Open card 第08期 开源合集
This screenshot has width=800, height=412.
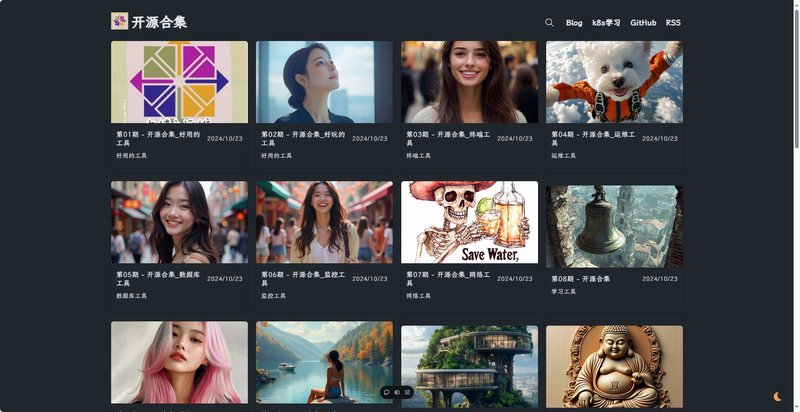click(581, 279)
